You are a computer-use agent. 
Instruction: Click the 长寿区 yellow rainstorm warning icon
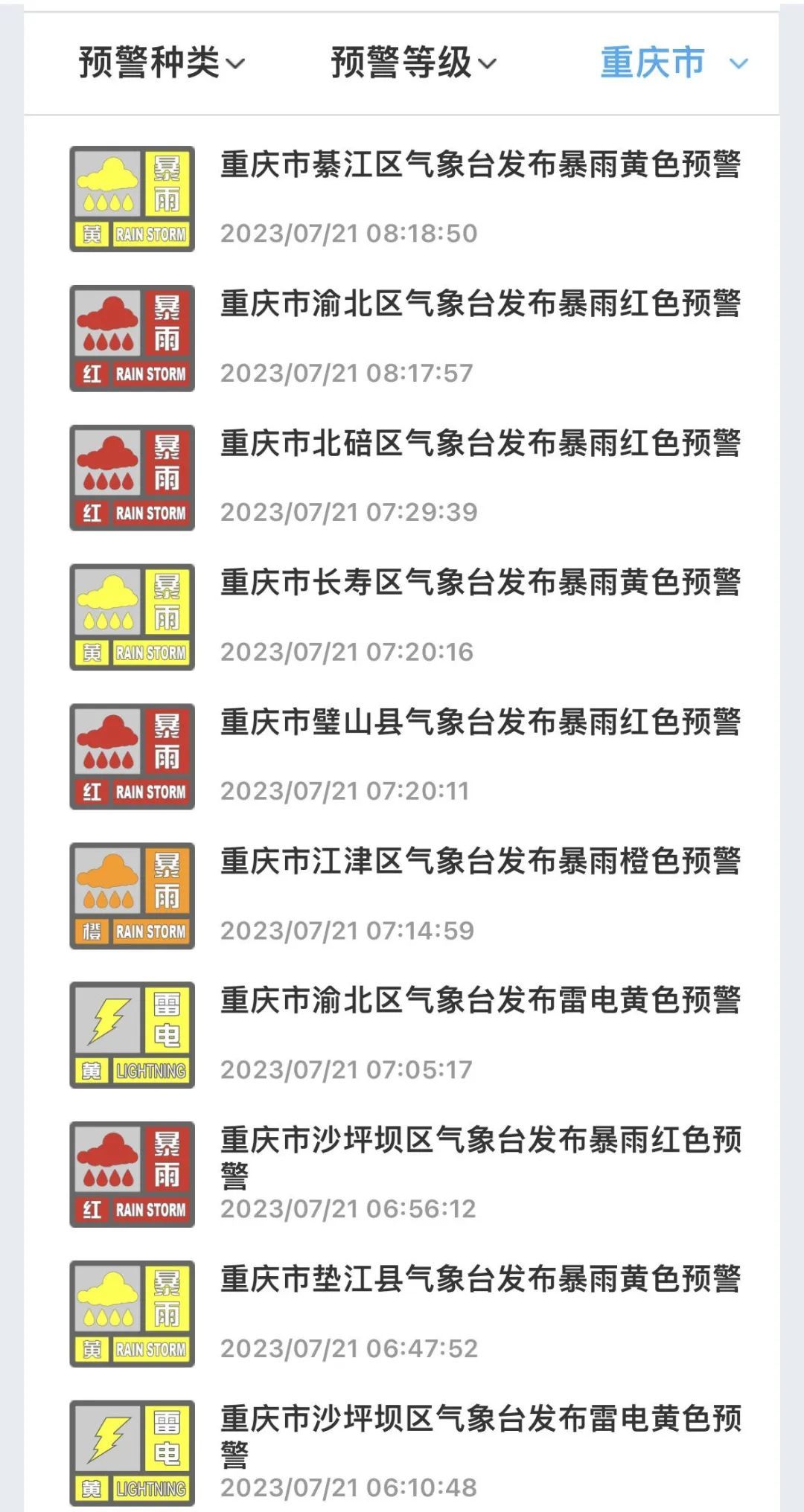coord(131,612)
